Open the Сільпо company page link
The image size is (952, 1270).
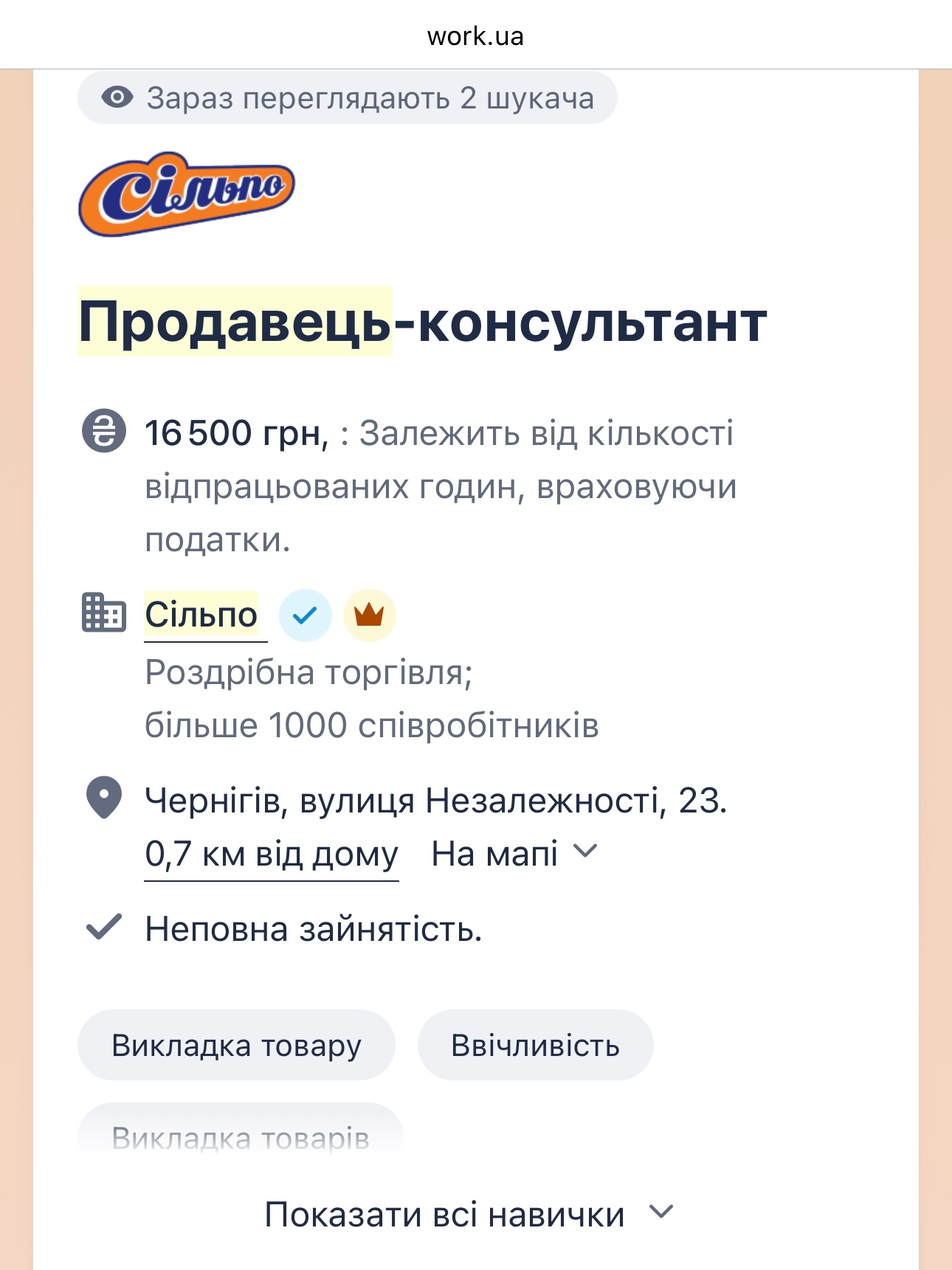click(x=202, y=613)
